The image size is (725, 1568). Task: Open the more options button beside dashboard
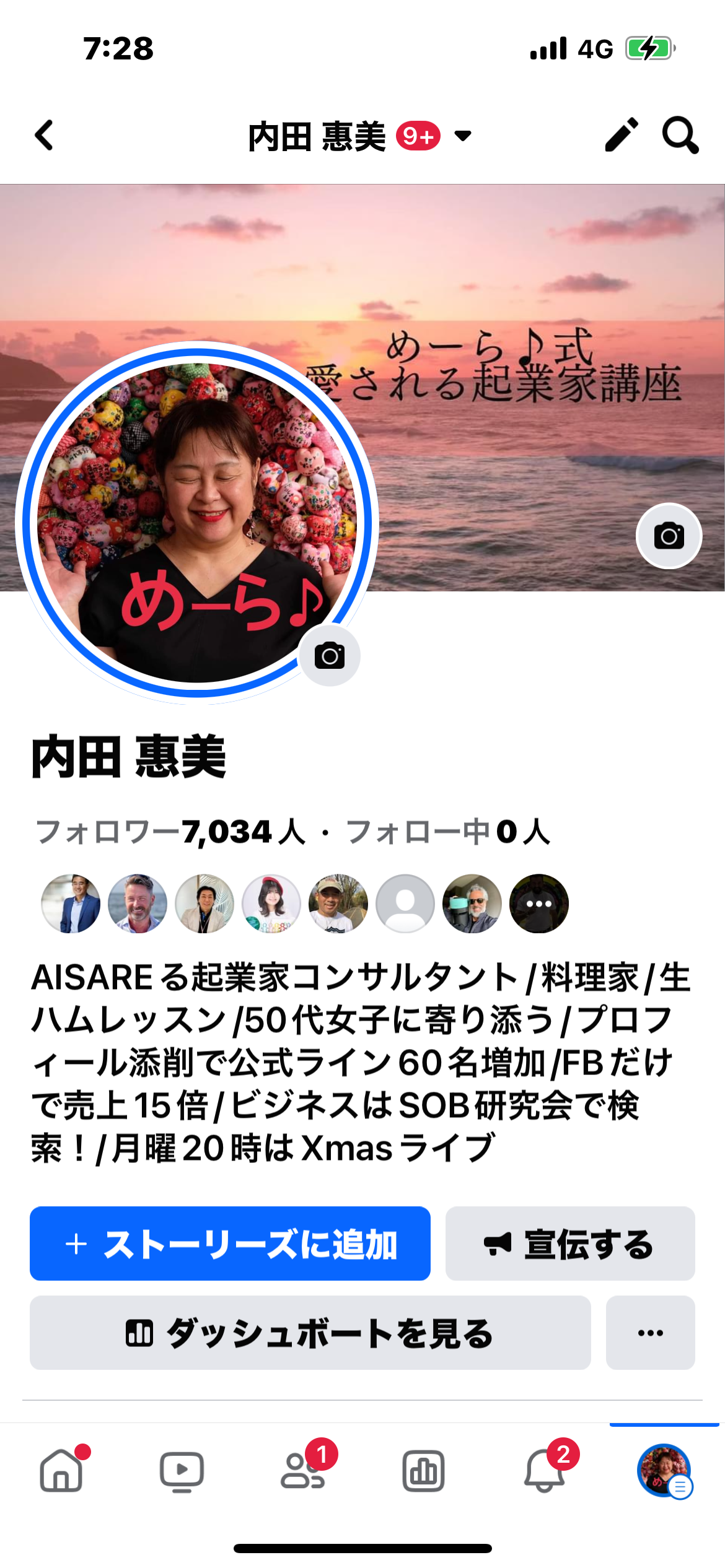(651, 1333)
